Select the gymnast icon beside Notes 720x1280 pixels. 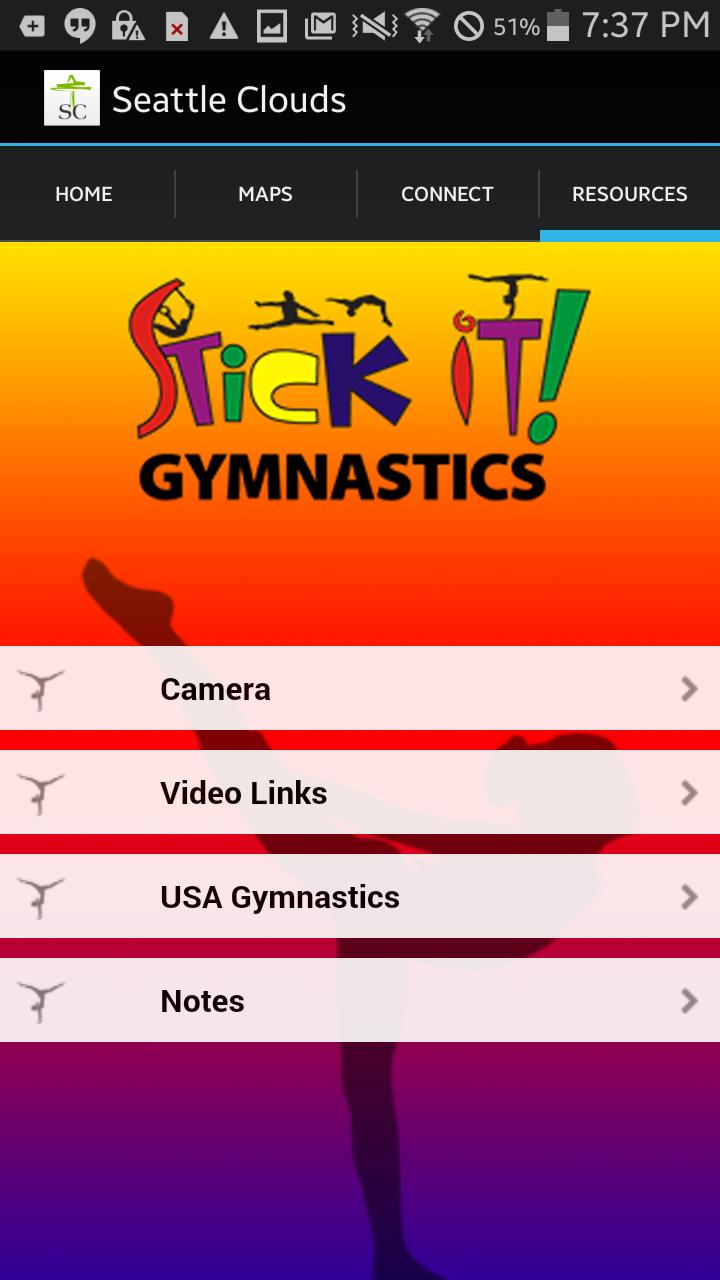coord(40,1000)
